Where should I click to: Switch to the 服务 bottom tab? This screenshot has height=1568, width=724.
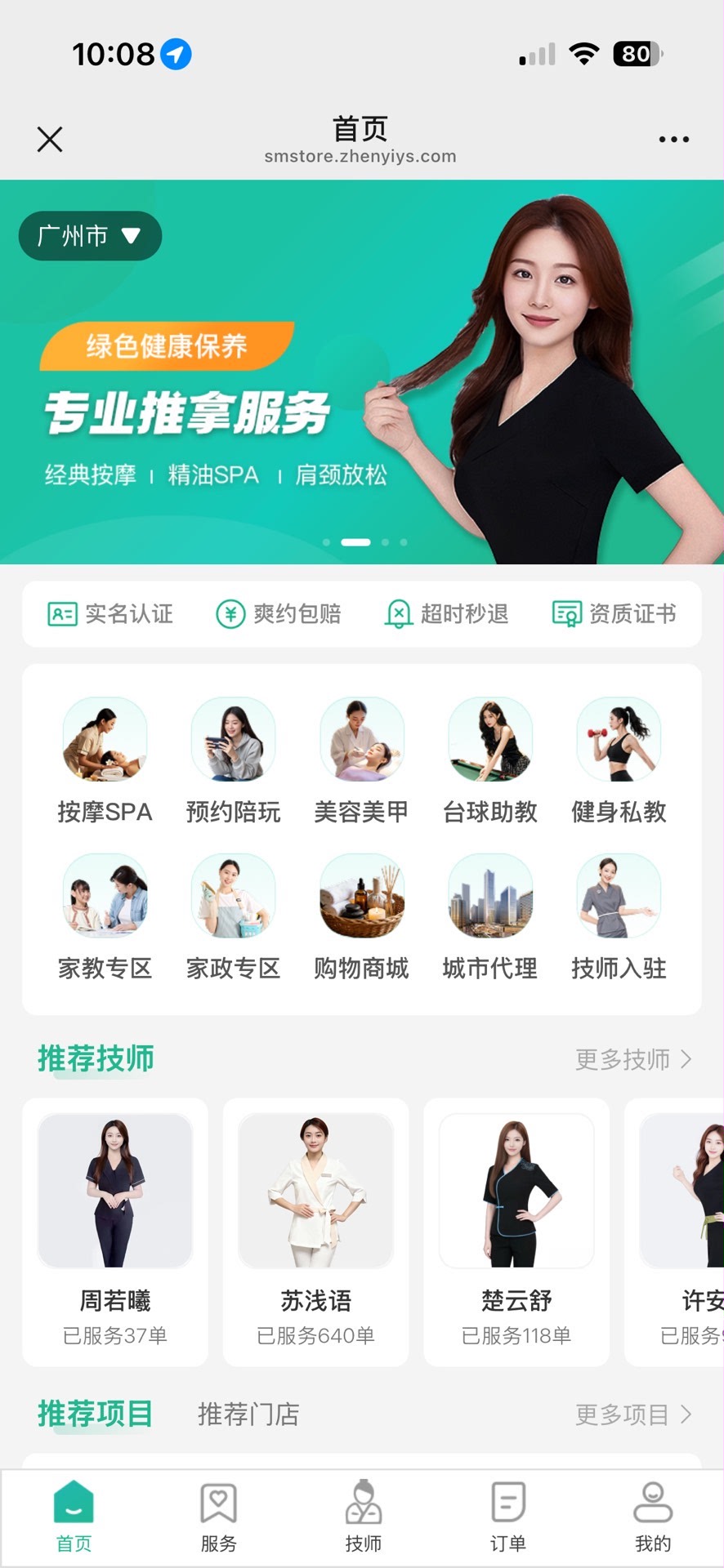coord(218,1517)
